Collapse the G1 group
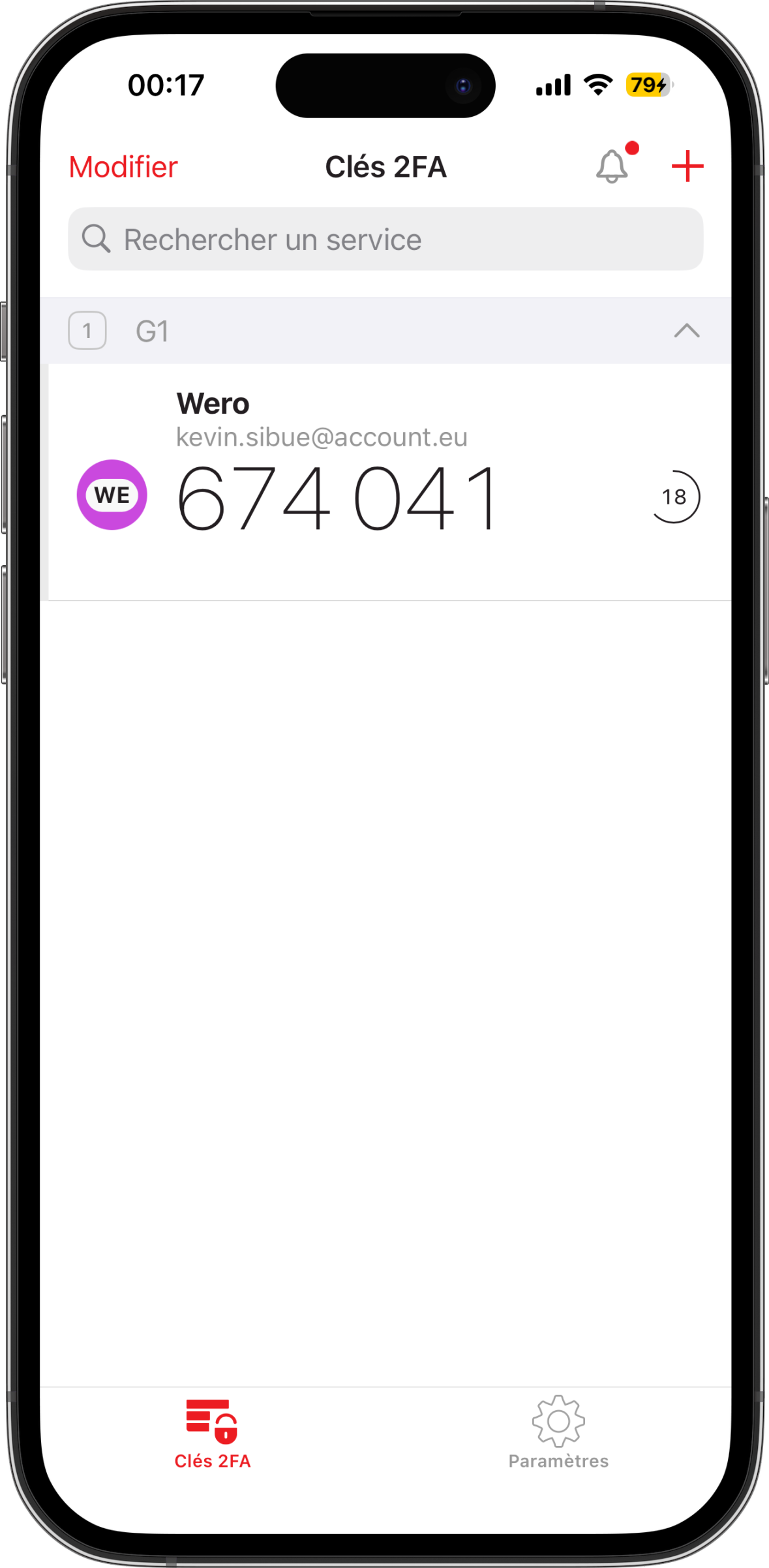769x1568 pixels. coord(686,331)
